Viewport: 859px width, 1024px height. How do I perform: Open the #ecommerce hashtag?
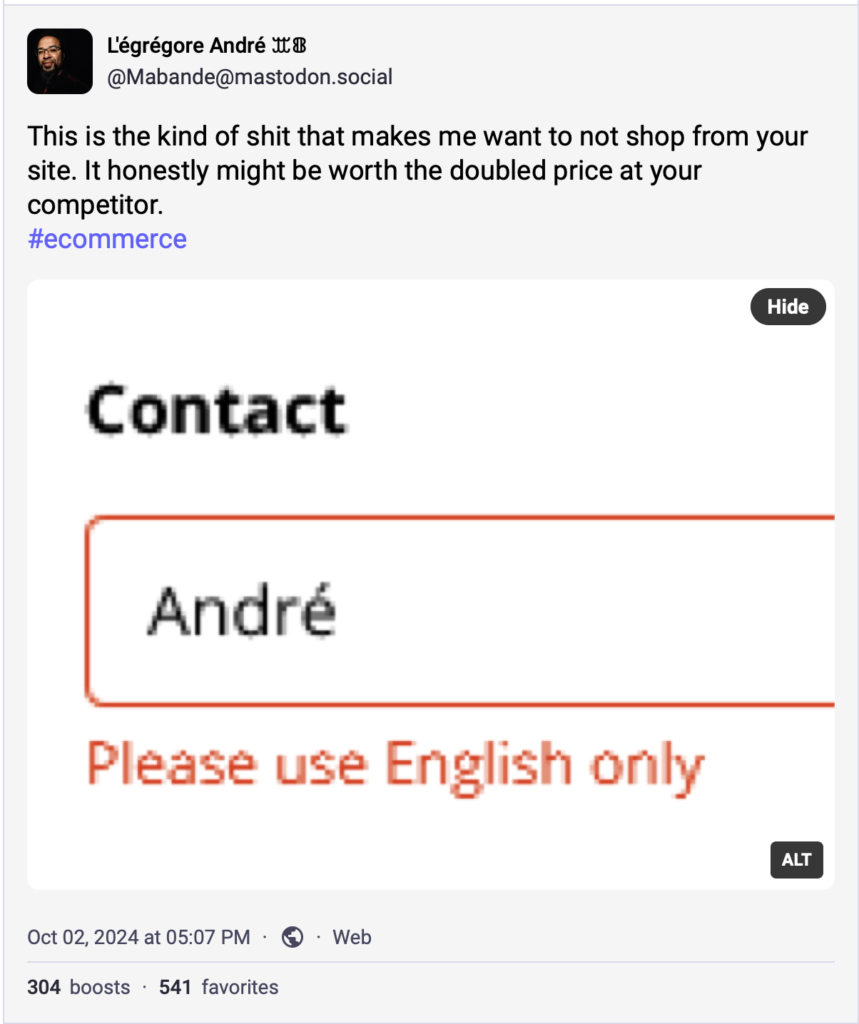107,239
